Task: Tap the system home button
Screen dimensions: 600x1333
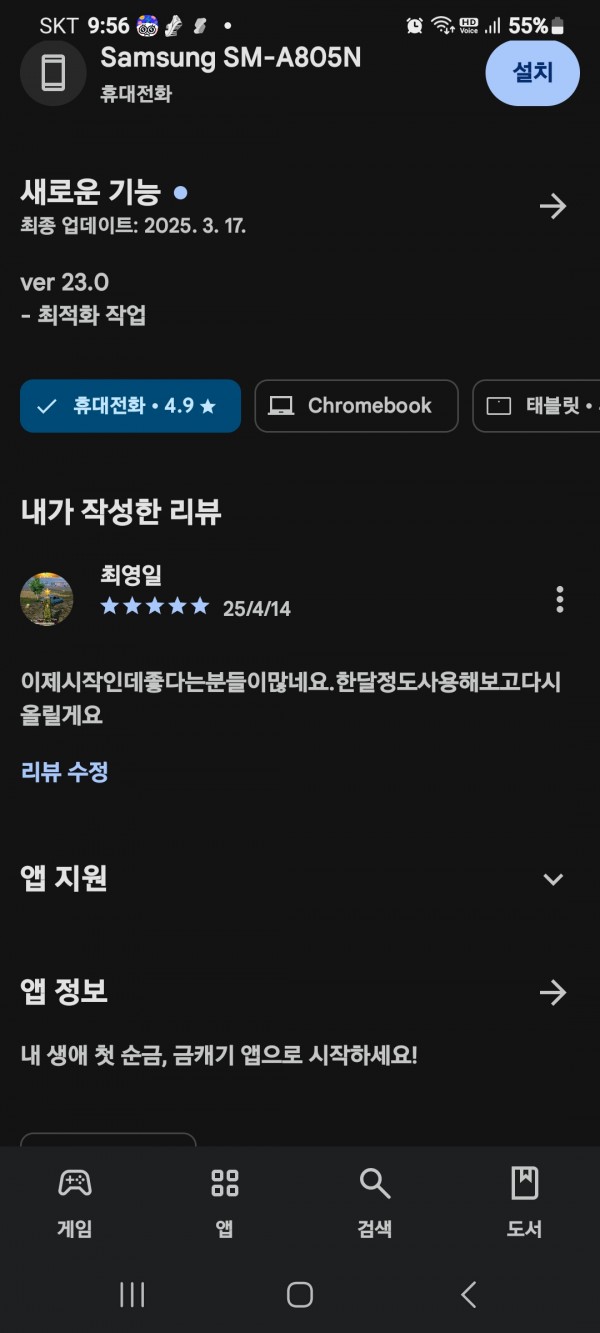Action: click(x=300, y=1294)
